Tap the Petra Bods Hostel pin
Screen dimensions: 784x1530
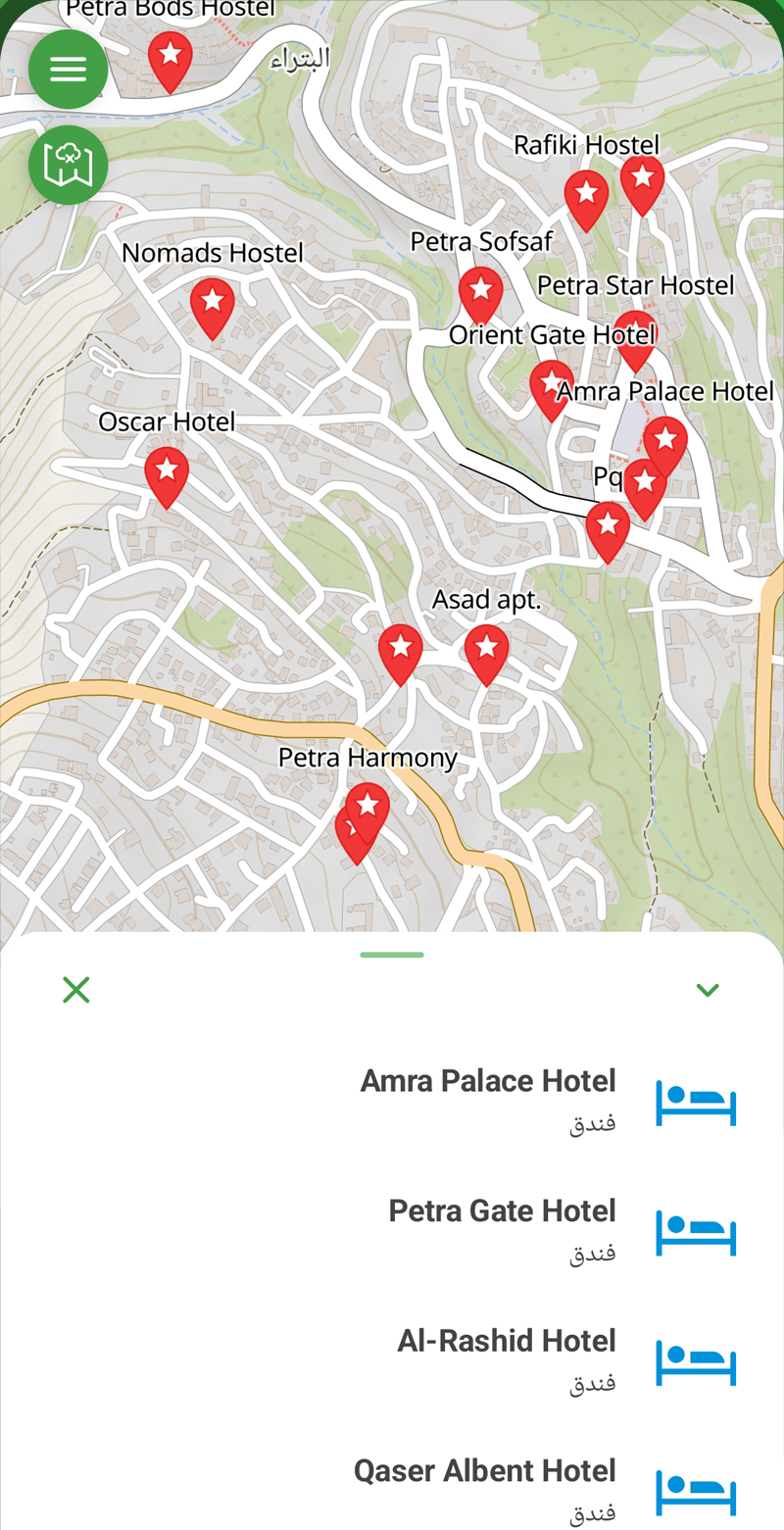click(171, 61)
